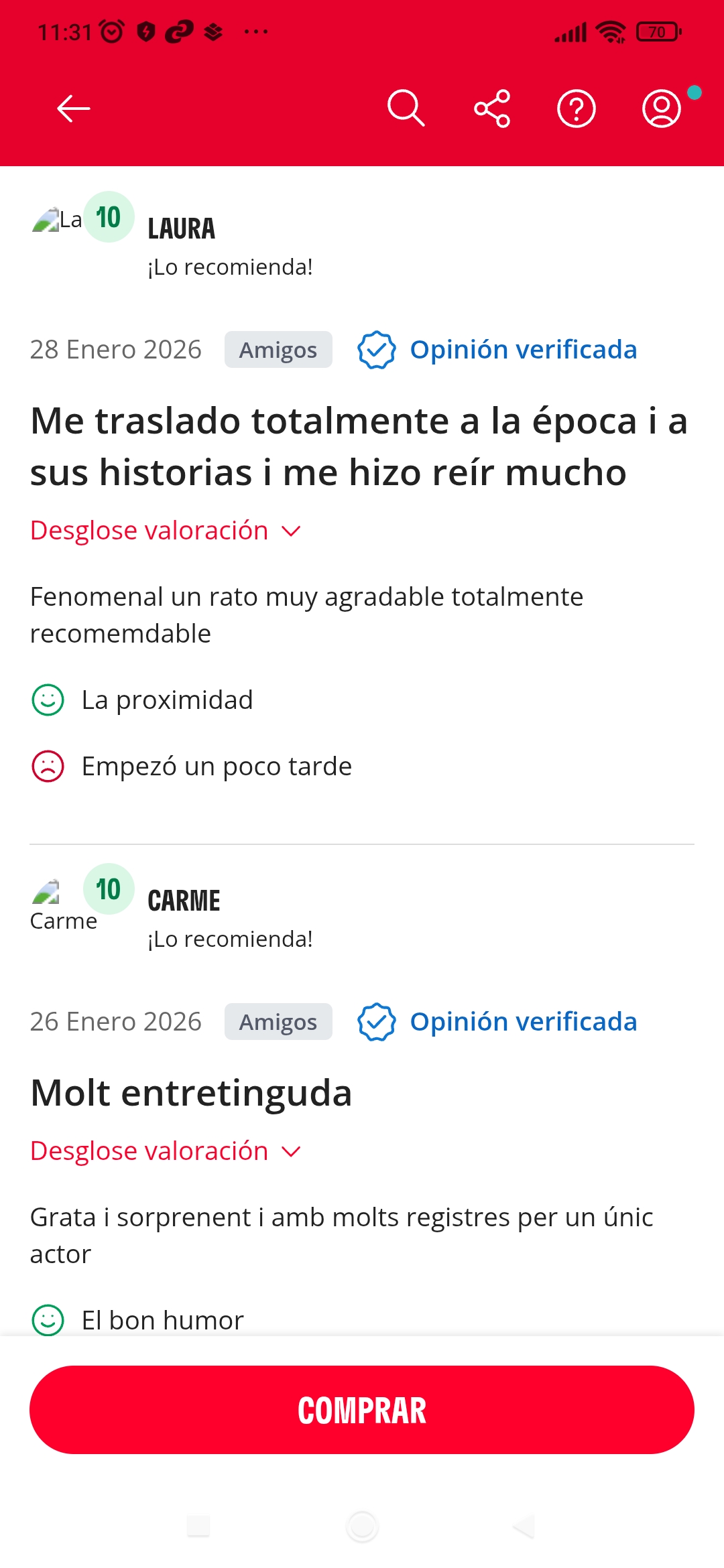Share this event page
Image resolution: width=724 pixels, height=1568 pixels.
(x=492, y=109)
